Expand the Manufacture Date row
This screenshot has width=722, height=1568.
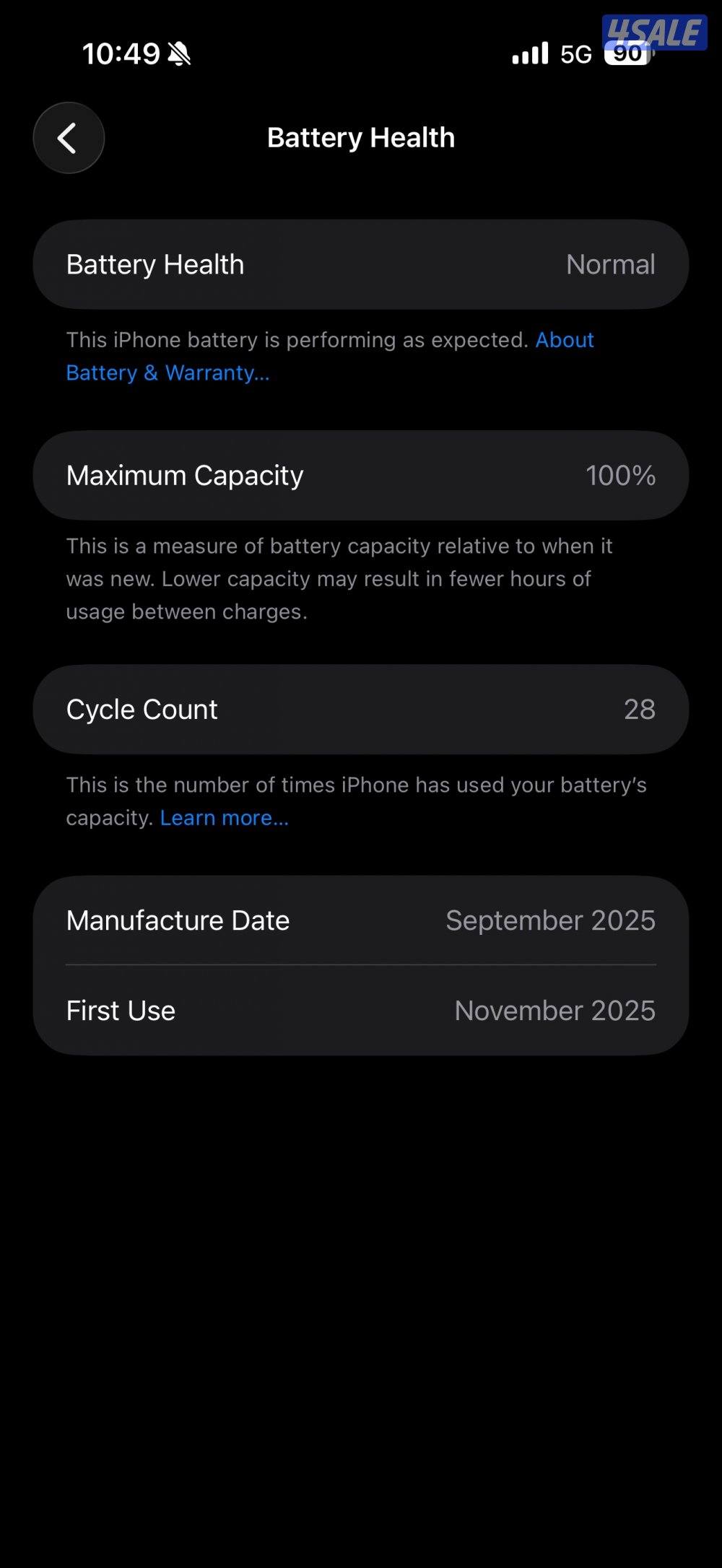point(361,920)
